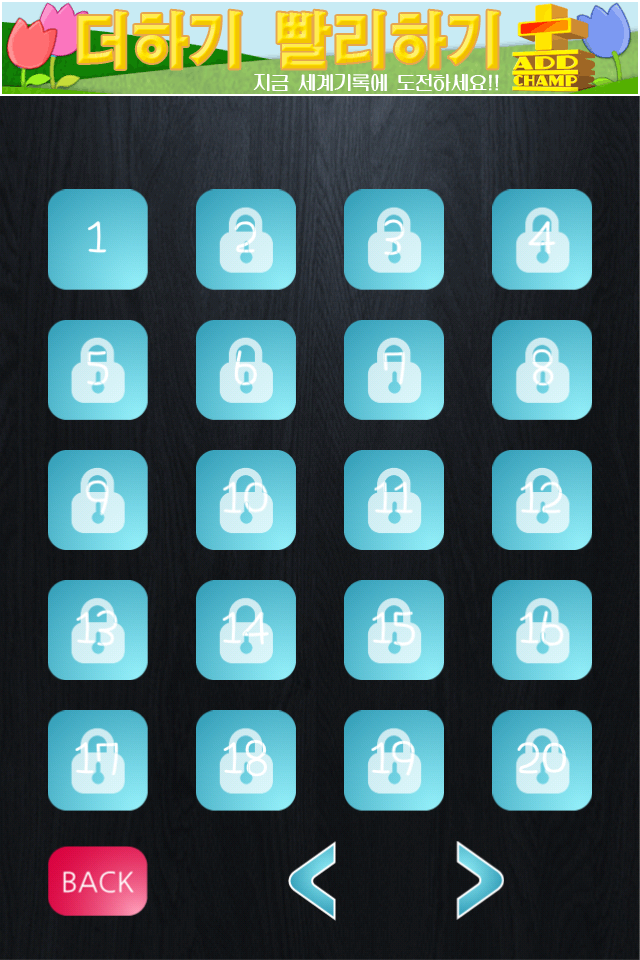Choose the level 16 tile
This screenshot has height=960, width=640.
click(x=542, y=629)
